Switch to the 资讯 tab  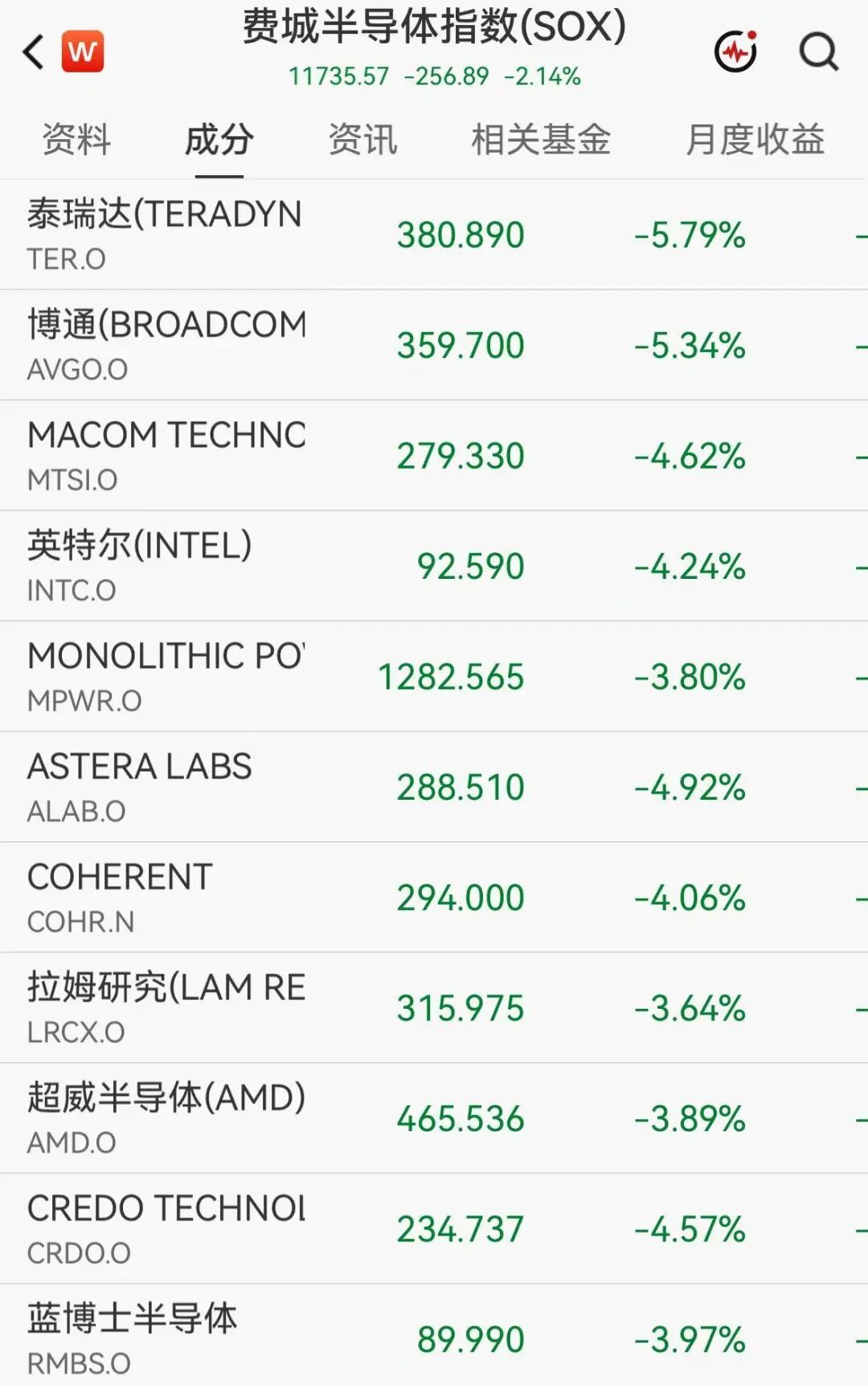point(362,139)
